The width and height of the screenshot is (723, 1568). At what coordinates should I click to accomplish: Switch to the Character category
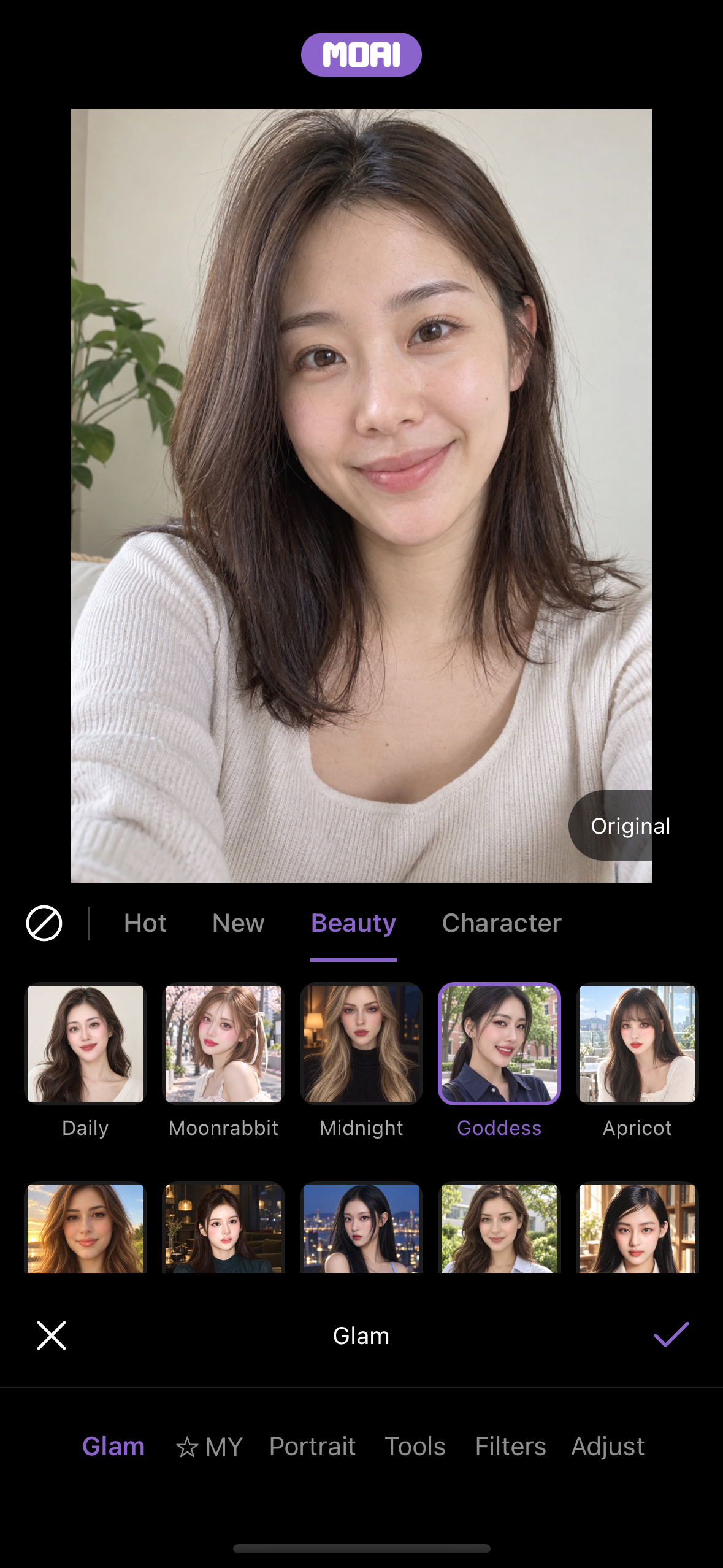tap(502, 923)
